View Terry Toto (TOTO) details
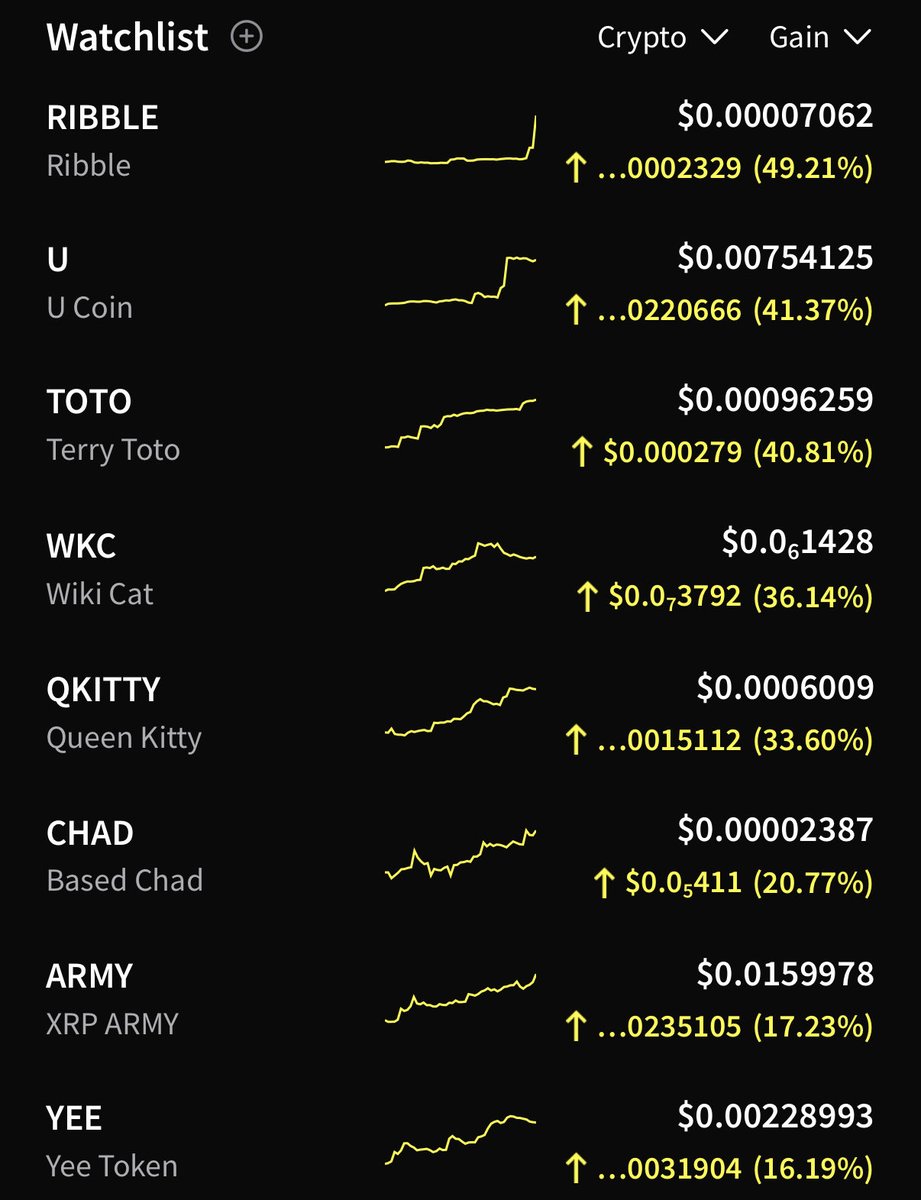The width and height of the screenshot is (921, 1200). 113,425
